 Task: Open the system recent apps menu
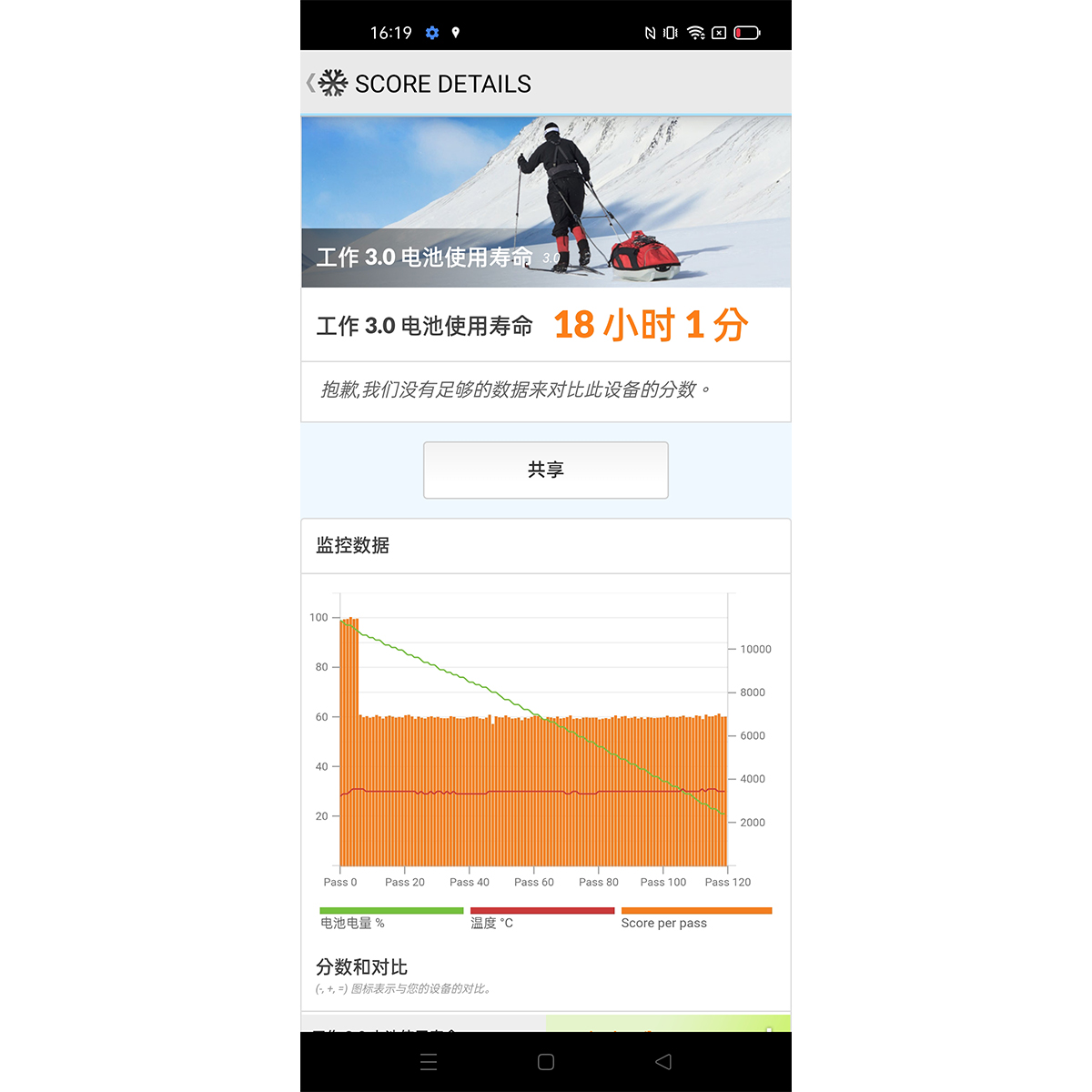click(x=429, y=1062)
